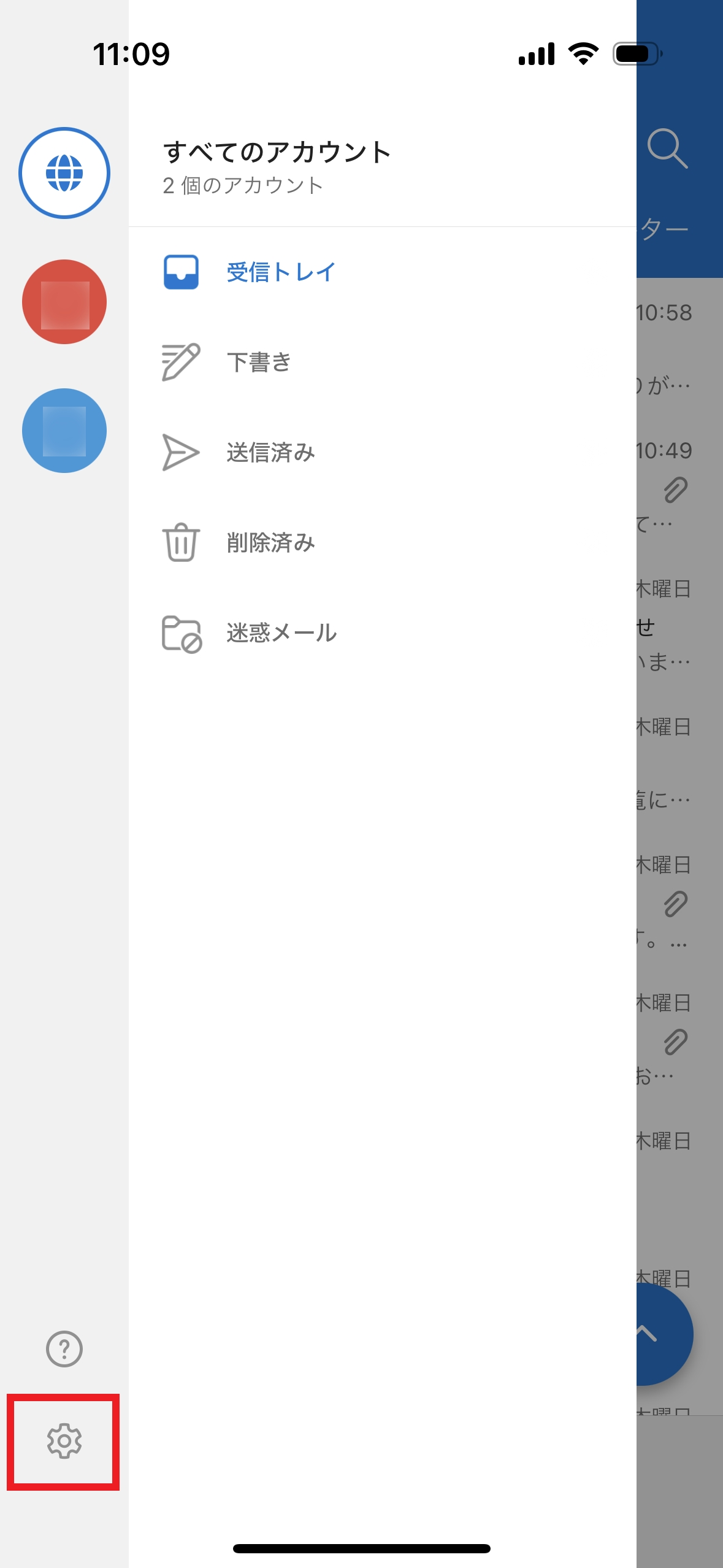Open settings via the gear icon
Screen dimensions: 723x1568
coord(64,1441)
